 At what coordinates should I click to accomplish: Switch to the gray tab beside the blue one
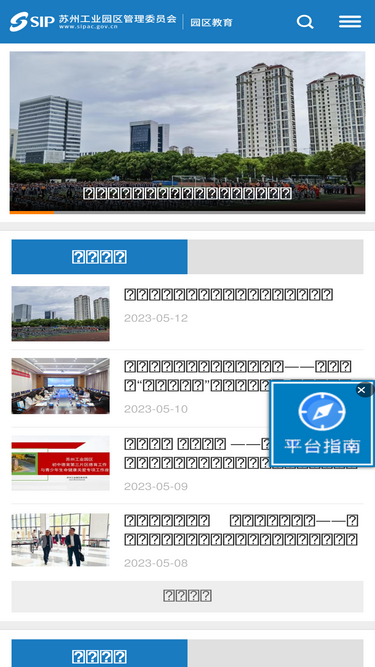[276, 257]
